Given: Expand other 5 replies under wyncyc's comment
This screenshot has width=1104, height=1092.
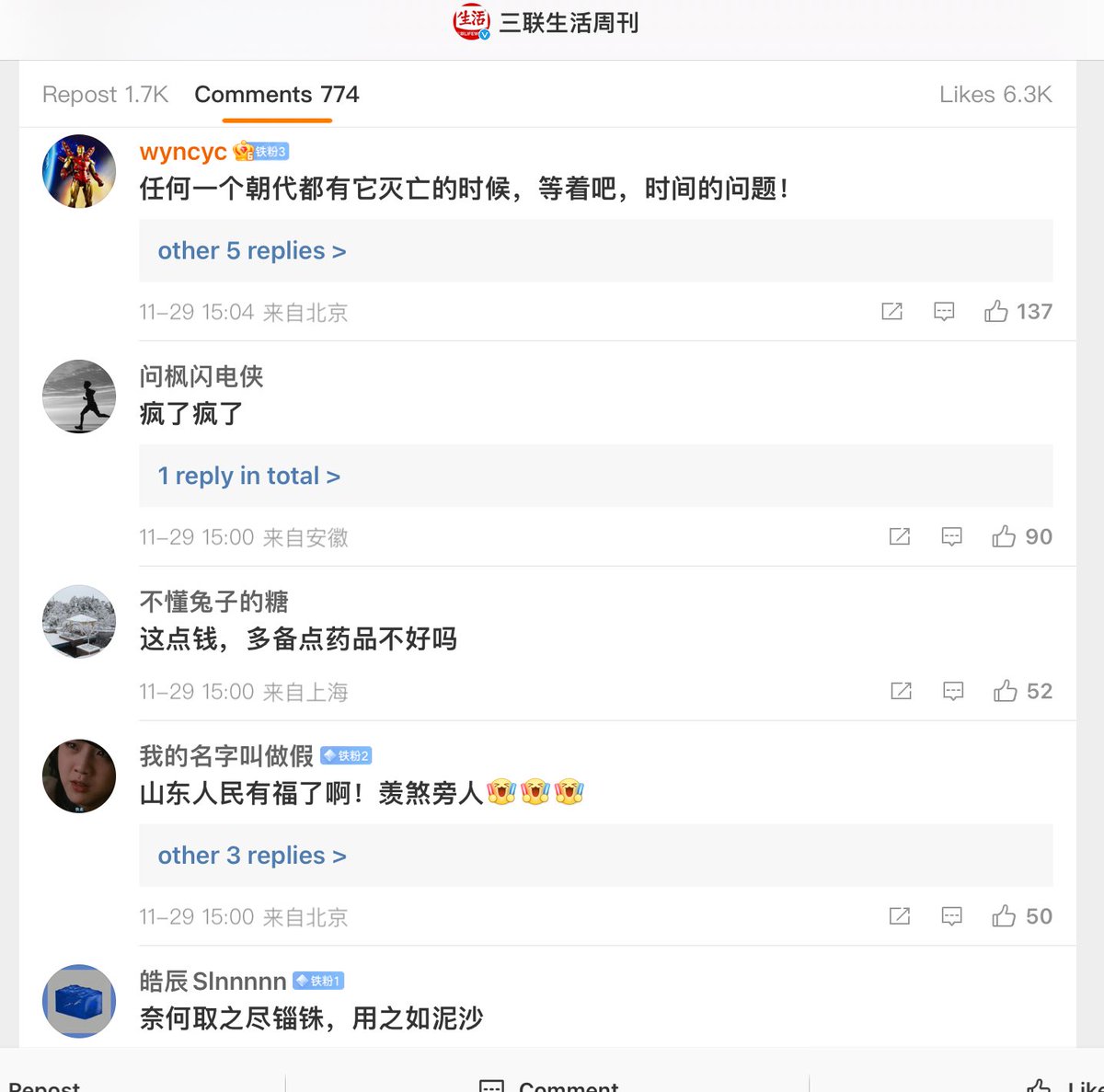Looking at the screenshot, I should [x=251, y=251].
